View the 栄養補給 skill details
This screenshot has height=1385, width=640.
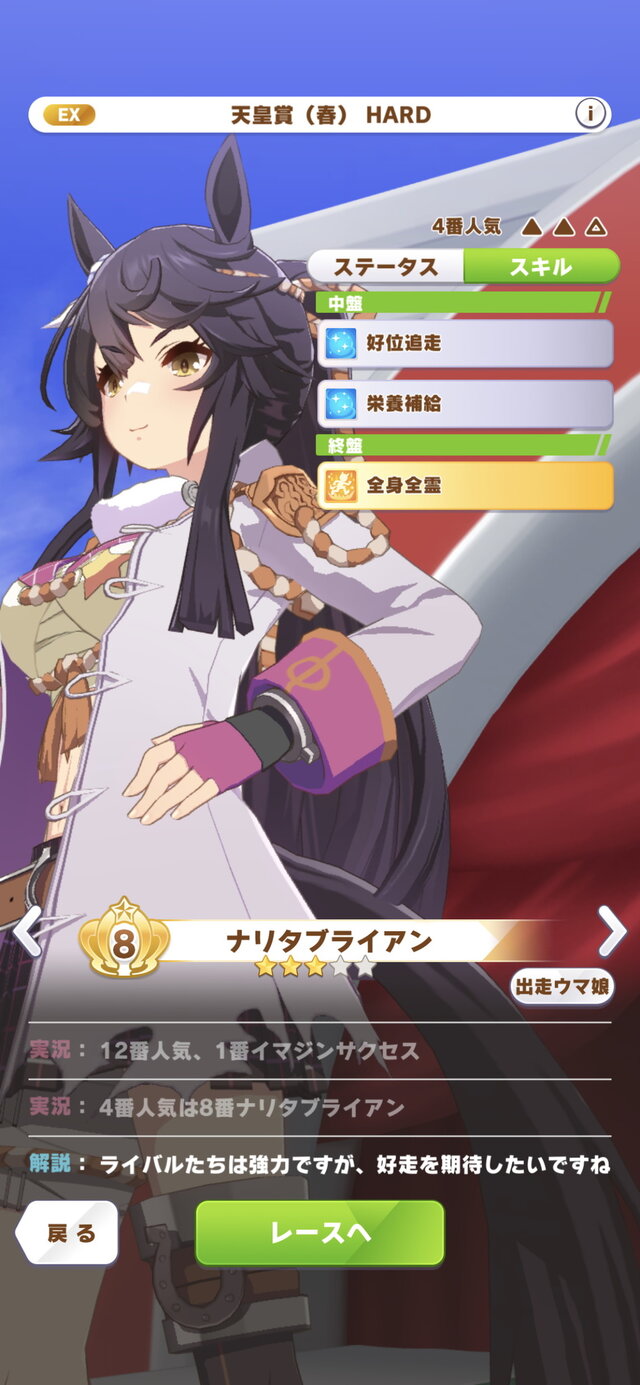(465, 404)
